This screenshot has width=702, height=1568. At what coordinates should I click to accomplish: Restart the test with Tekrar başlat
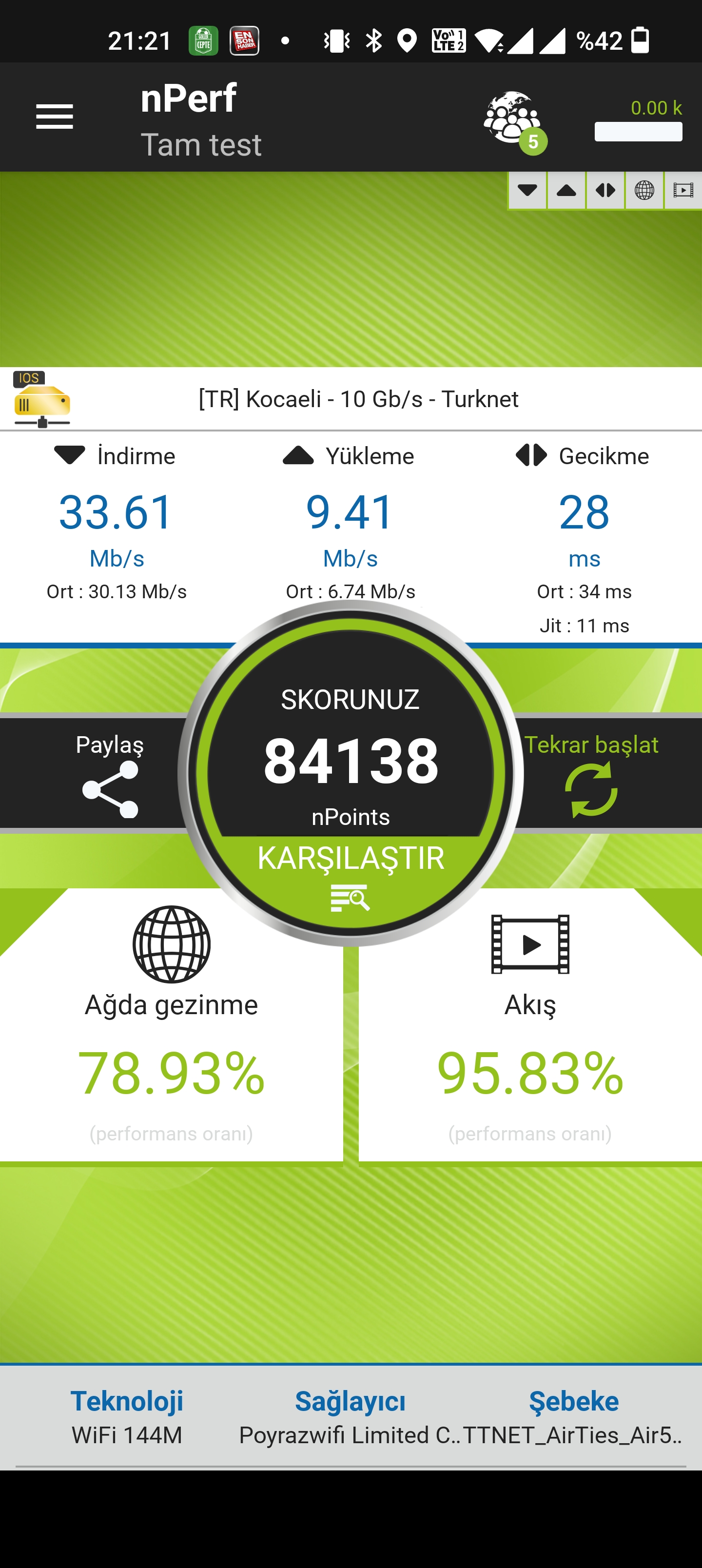[x=590, y=774]
